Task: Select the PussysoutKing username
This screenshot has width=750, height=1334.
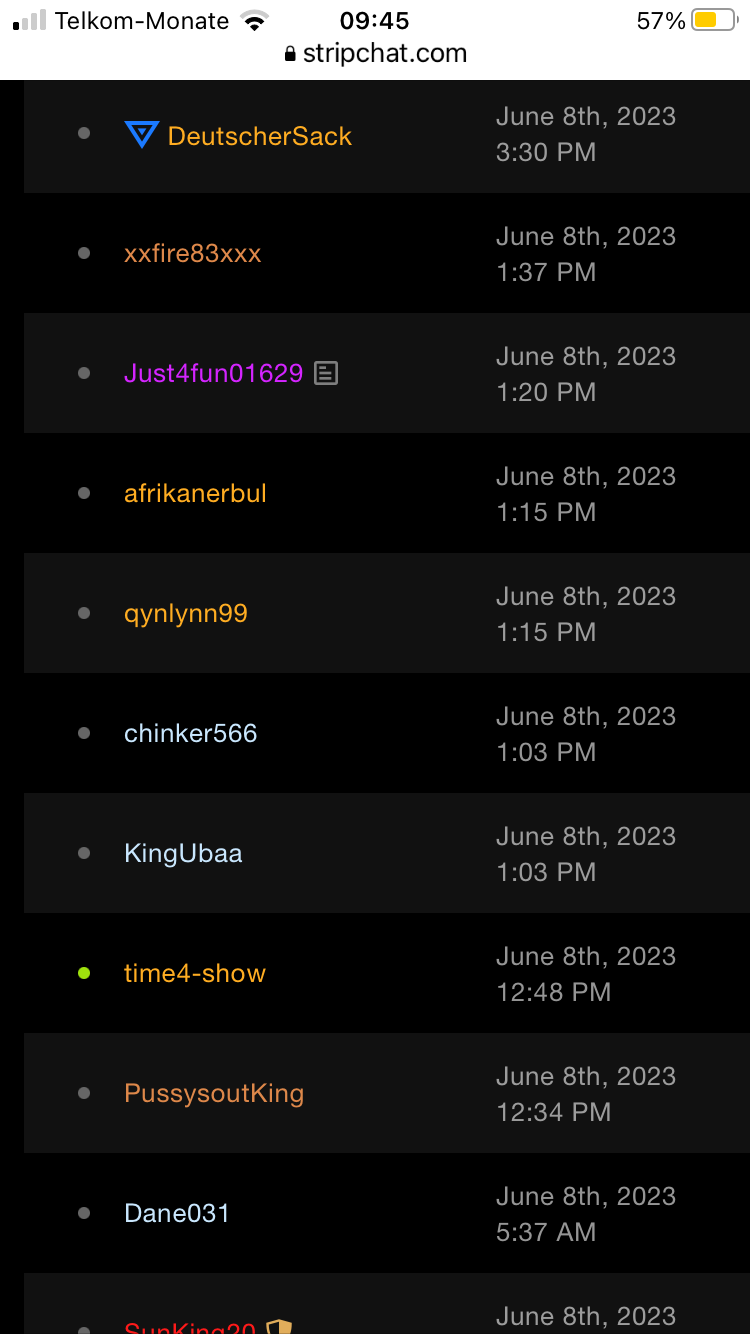Action: coord(214,1094)
